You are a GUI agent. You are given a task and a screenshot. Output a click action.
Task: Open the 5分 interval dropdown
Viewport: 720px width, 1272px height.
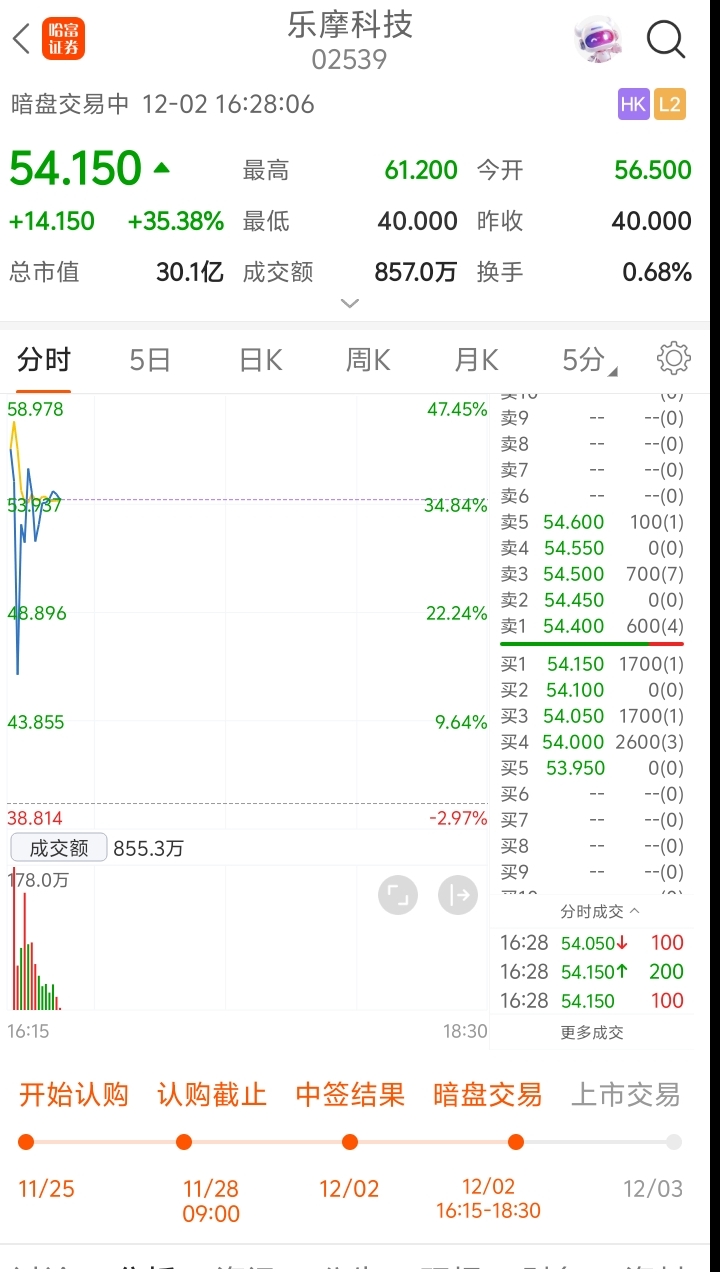pyautogui.click(x=588, y=360)
